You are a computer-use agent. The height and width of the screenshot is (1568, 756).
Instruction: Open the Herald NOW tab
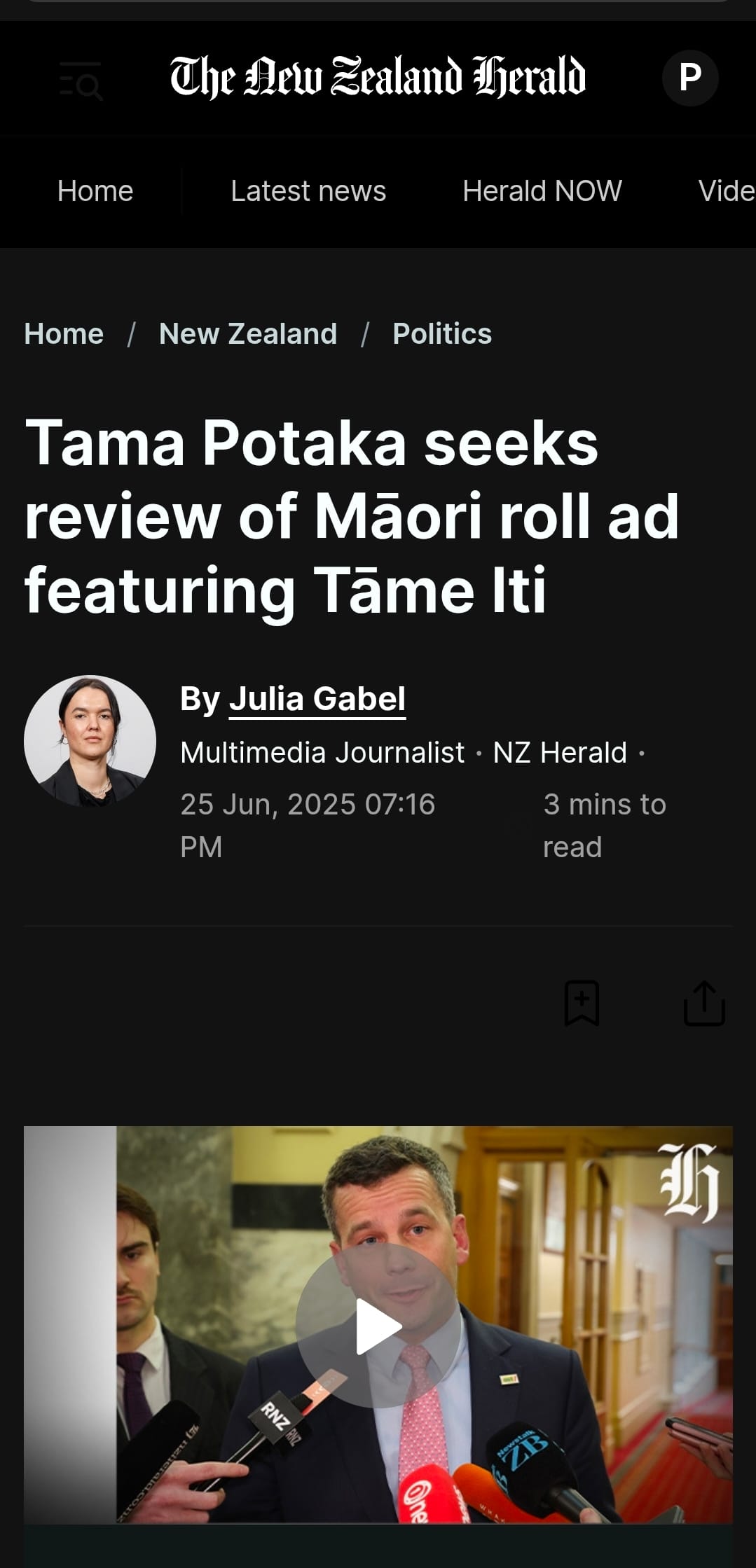542,191
